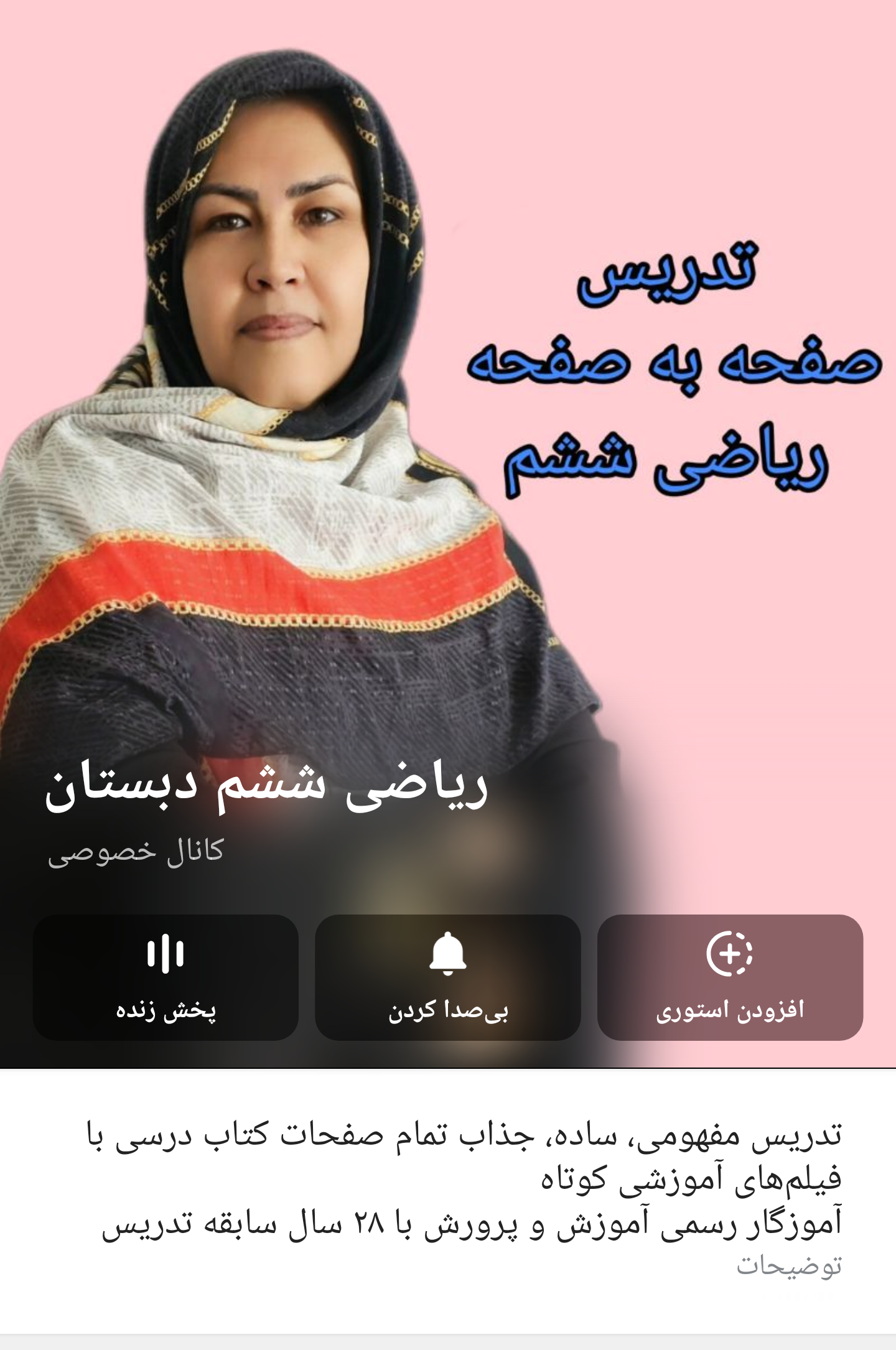Tap افزودن استوری to add a story
Viewport: 896px width, 1350px height.
click(x=730, y=977)
